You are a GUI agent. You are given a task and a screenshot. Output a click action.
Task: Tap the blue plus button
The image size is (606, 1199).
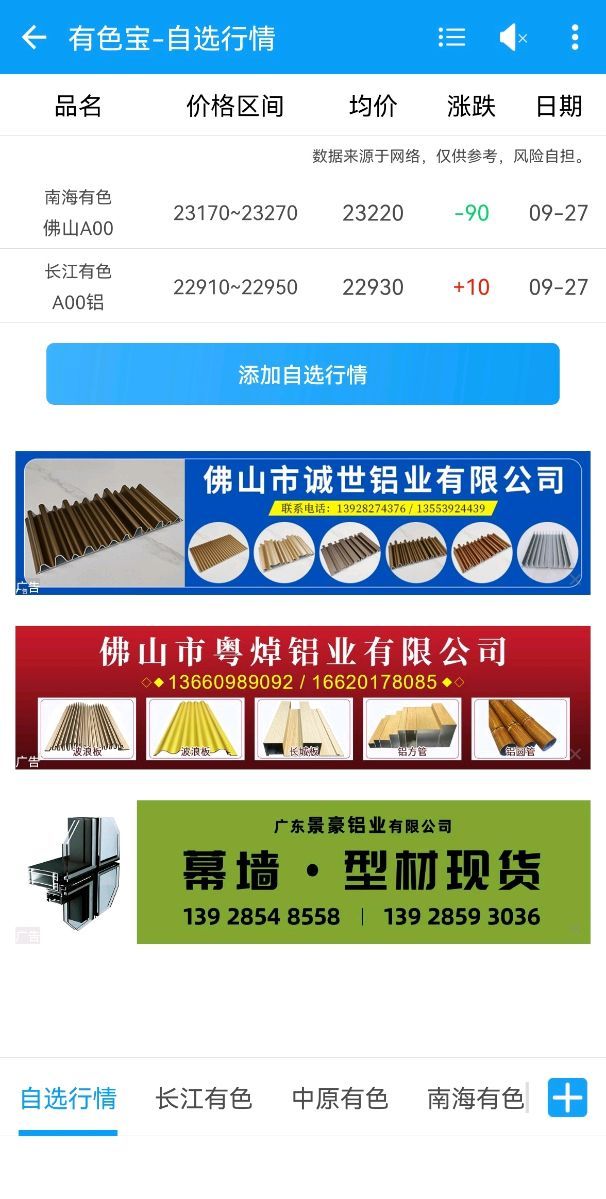tap(568, 1098)
